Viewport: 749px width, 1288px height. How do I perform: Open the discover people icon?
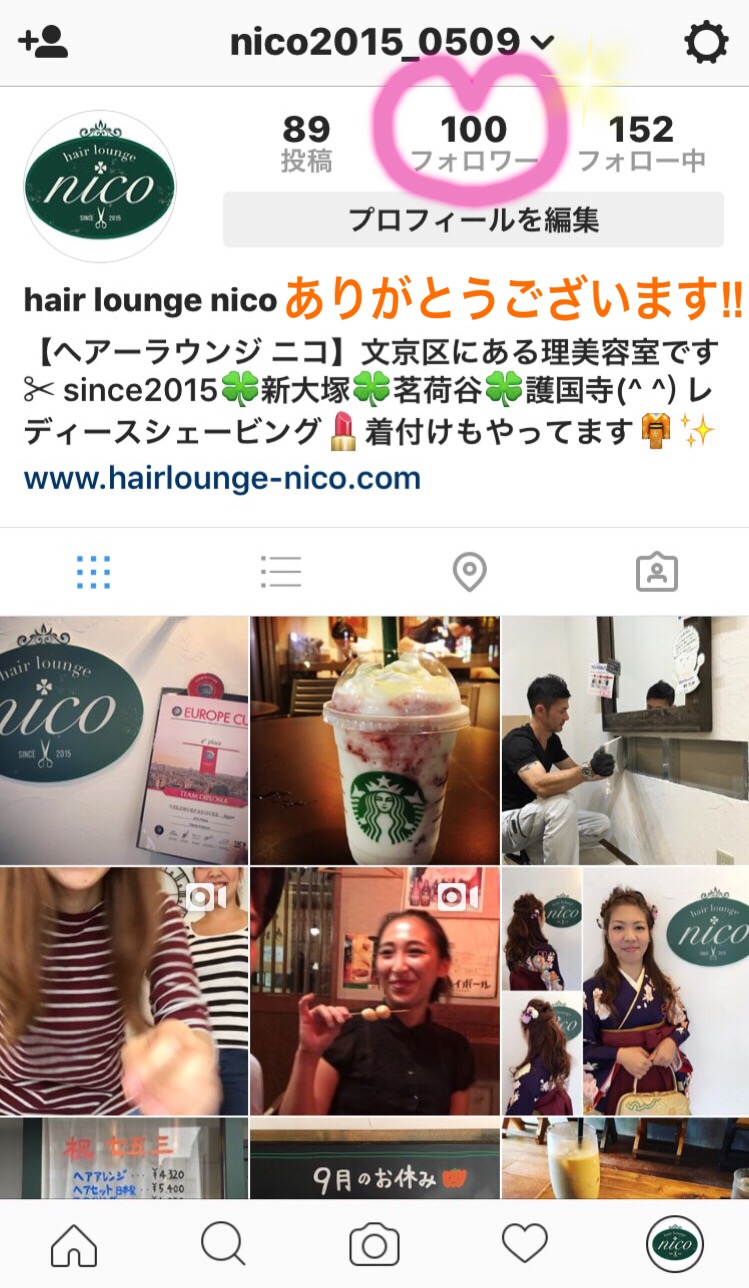(x=43, y=42)
